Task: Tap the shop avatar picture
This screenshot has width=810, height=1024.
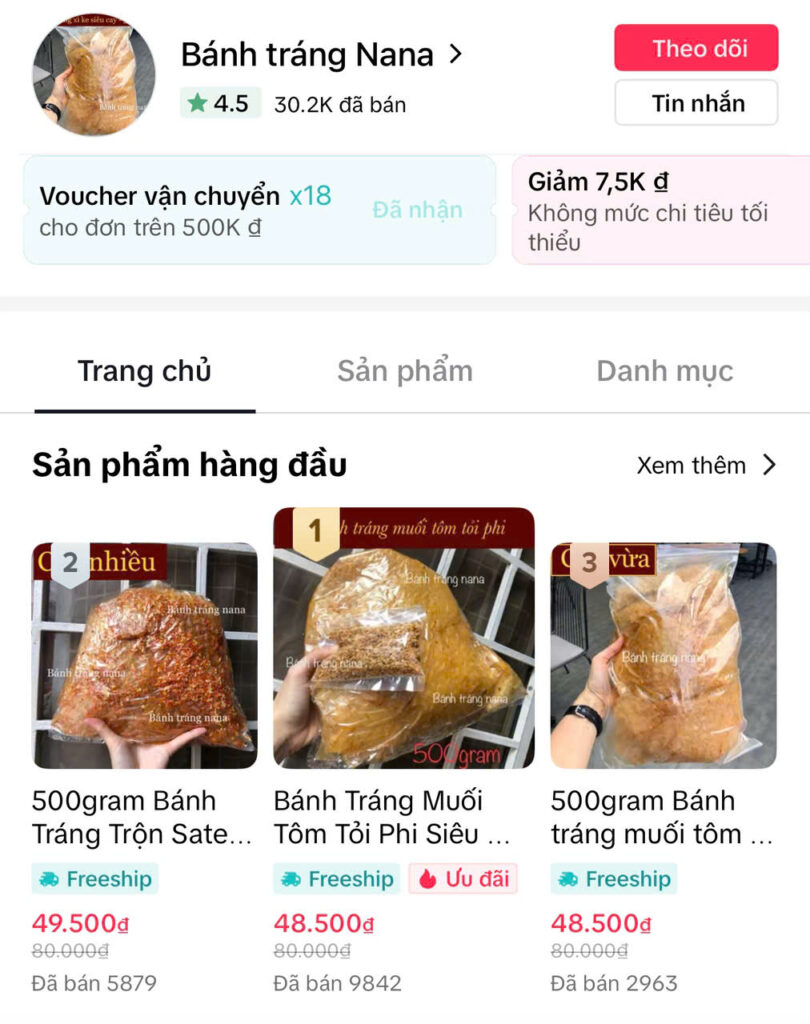Action: 94,74
